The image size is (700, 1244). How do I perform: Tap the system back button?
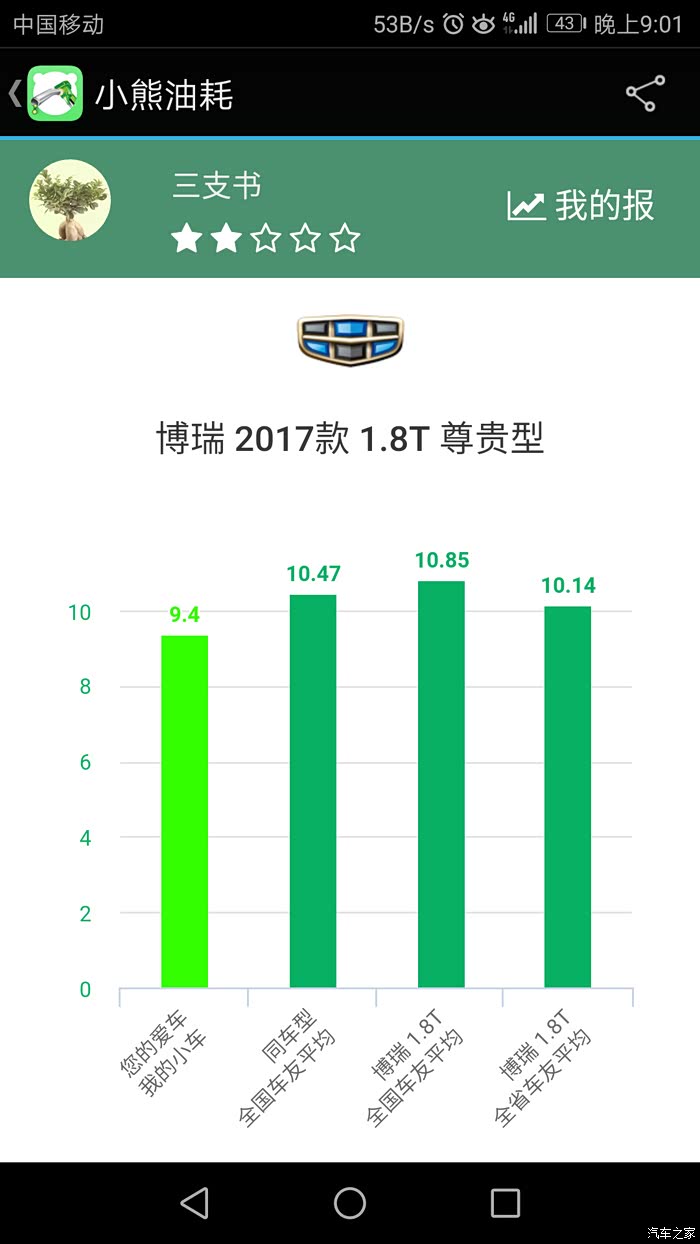(194, 1202)
